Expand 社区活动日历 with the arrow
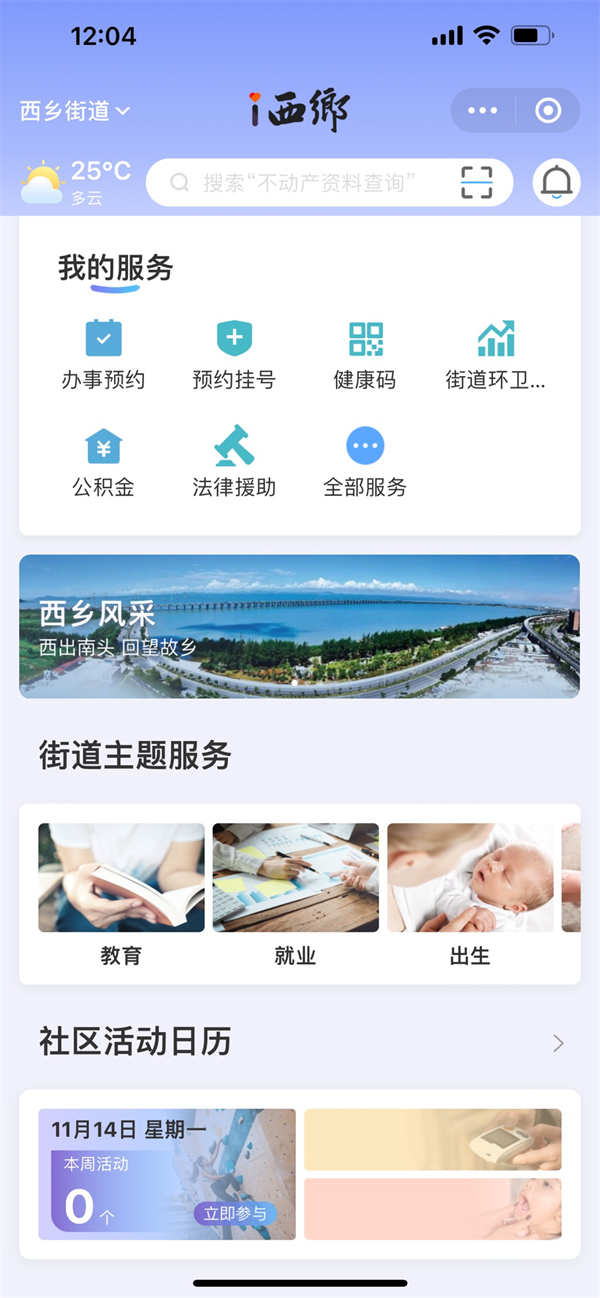This screenshot has height=1298, width=600. coord(558,1043)
